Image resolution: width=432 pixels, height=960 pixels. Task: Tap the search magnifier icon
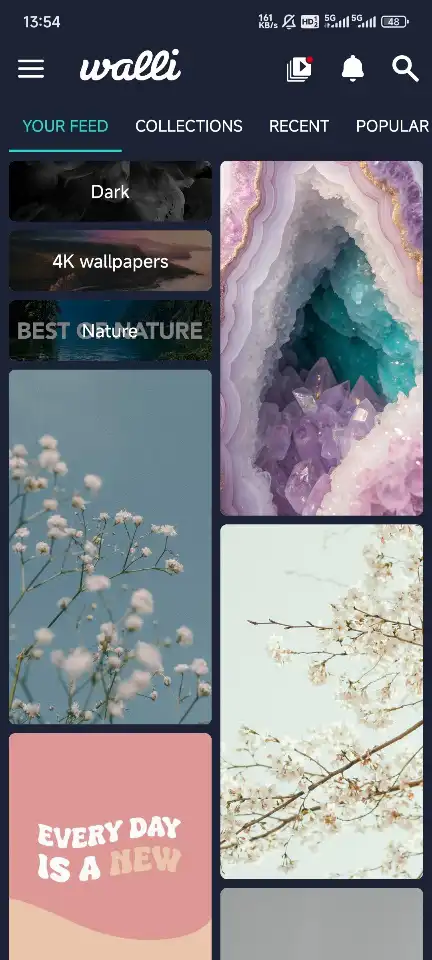[405, 69]
